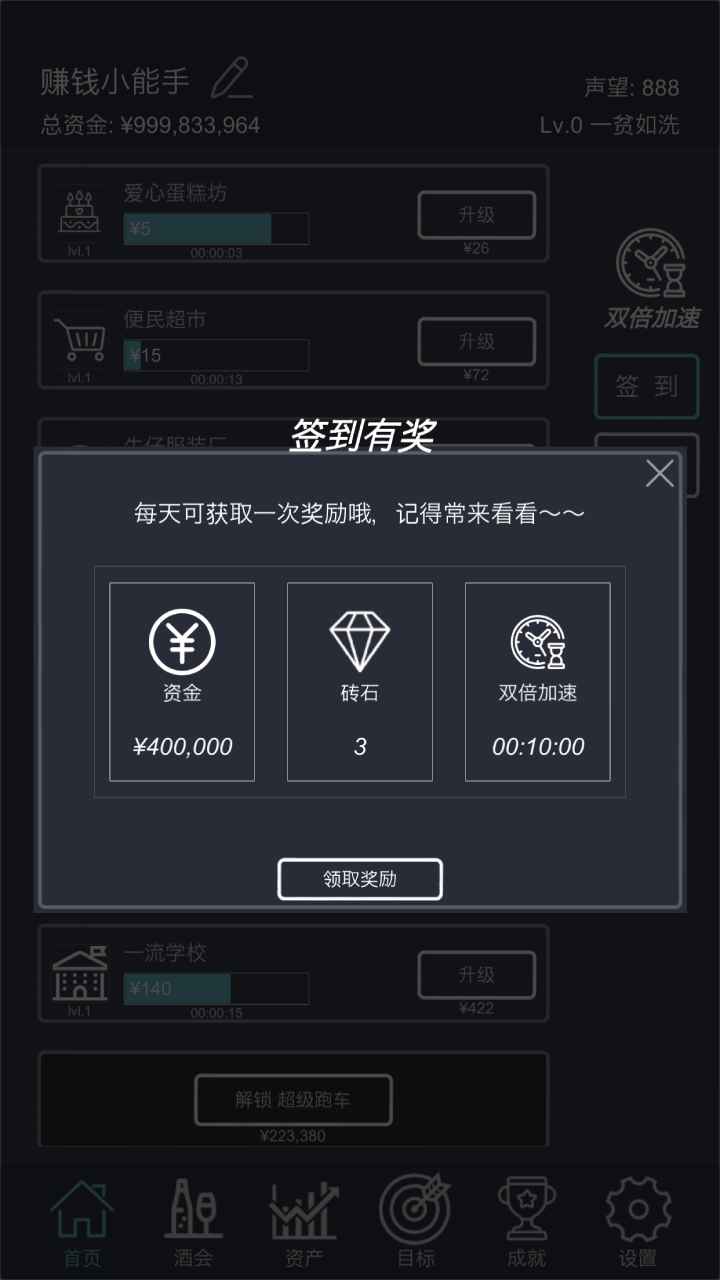Unlock 超级跑车 business
720x1280 pixels.
[x=293, y=1100]
